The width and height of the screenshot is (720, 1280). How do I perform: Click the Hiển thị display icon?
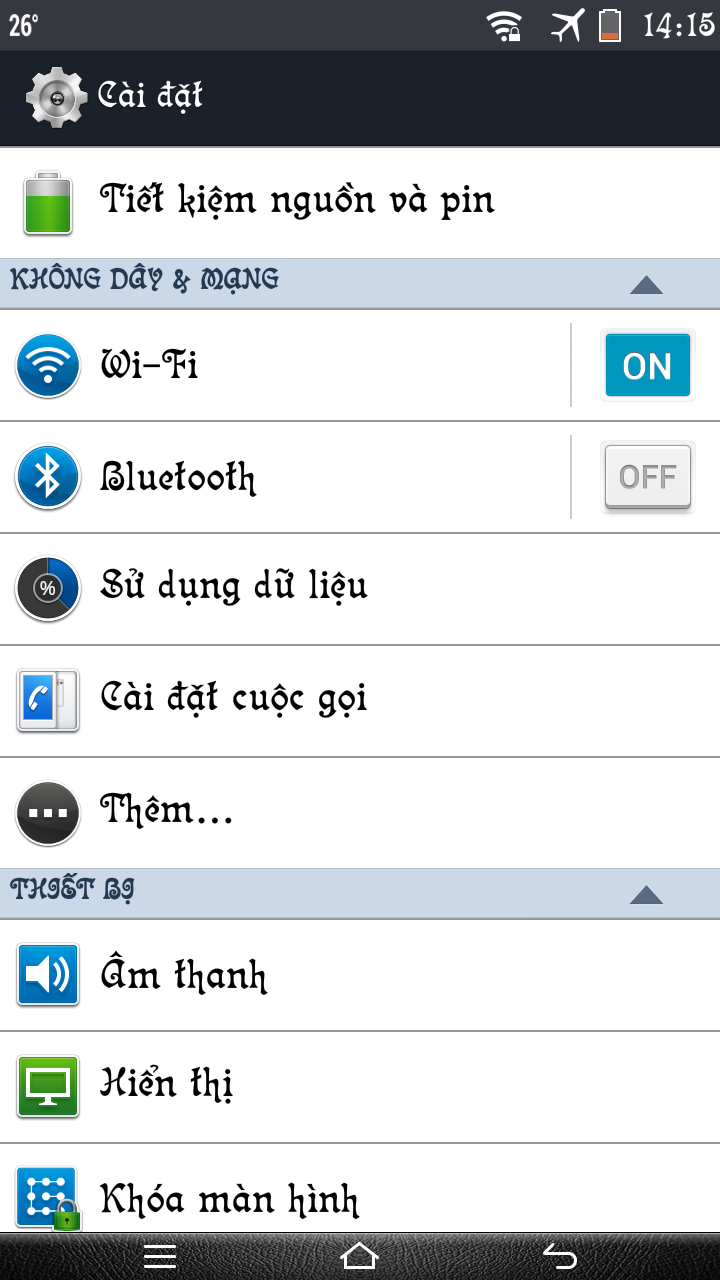(47, 1086)
